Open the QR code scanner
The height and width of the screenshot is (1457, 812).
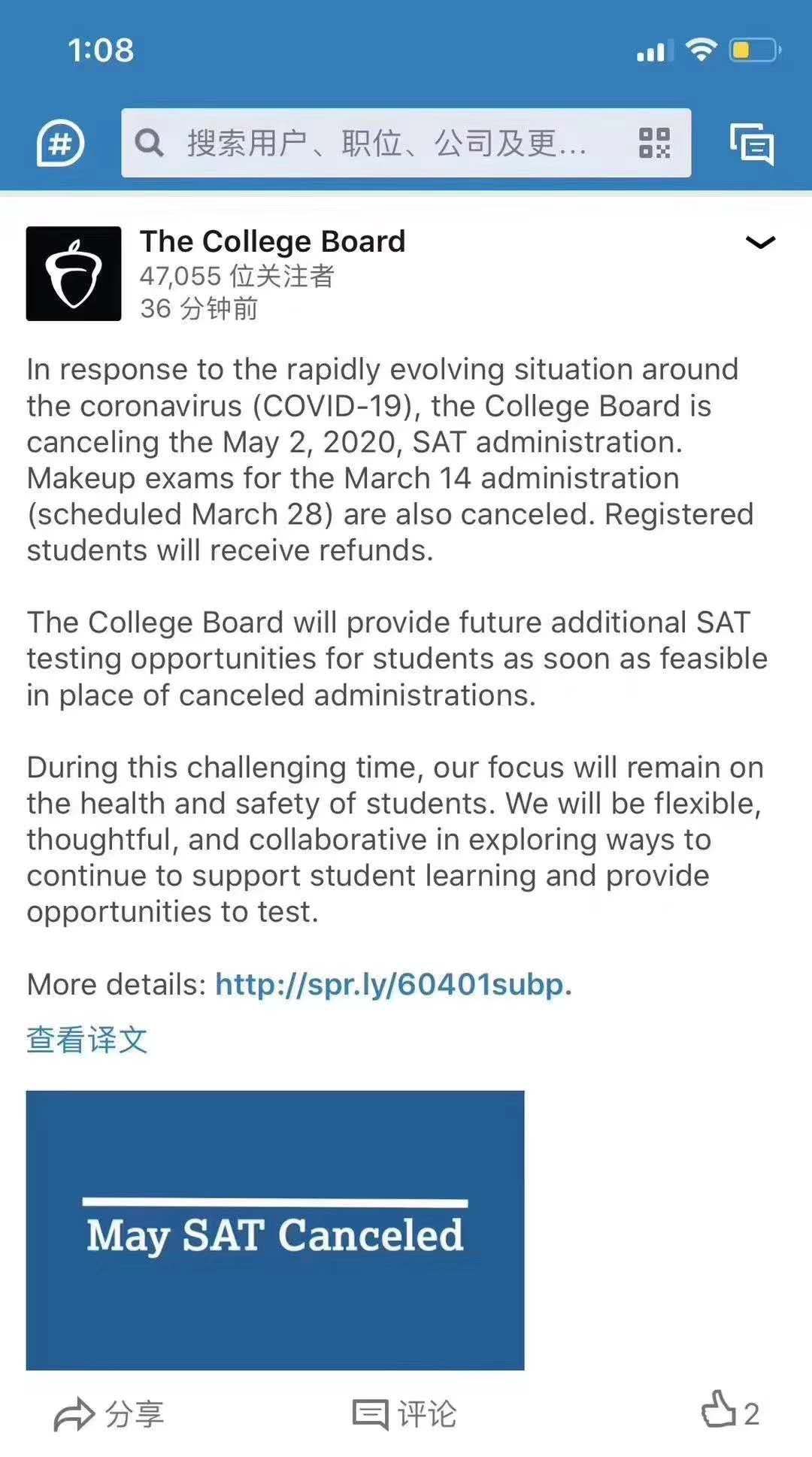pyautogui.click(x=654, y=143)
